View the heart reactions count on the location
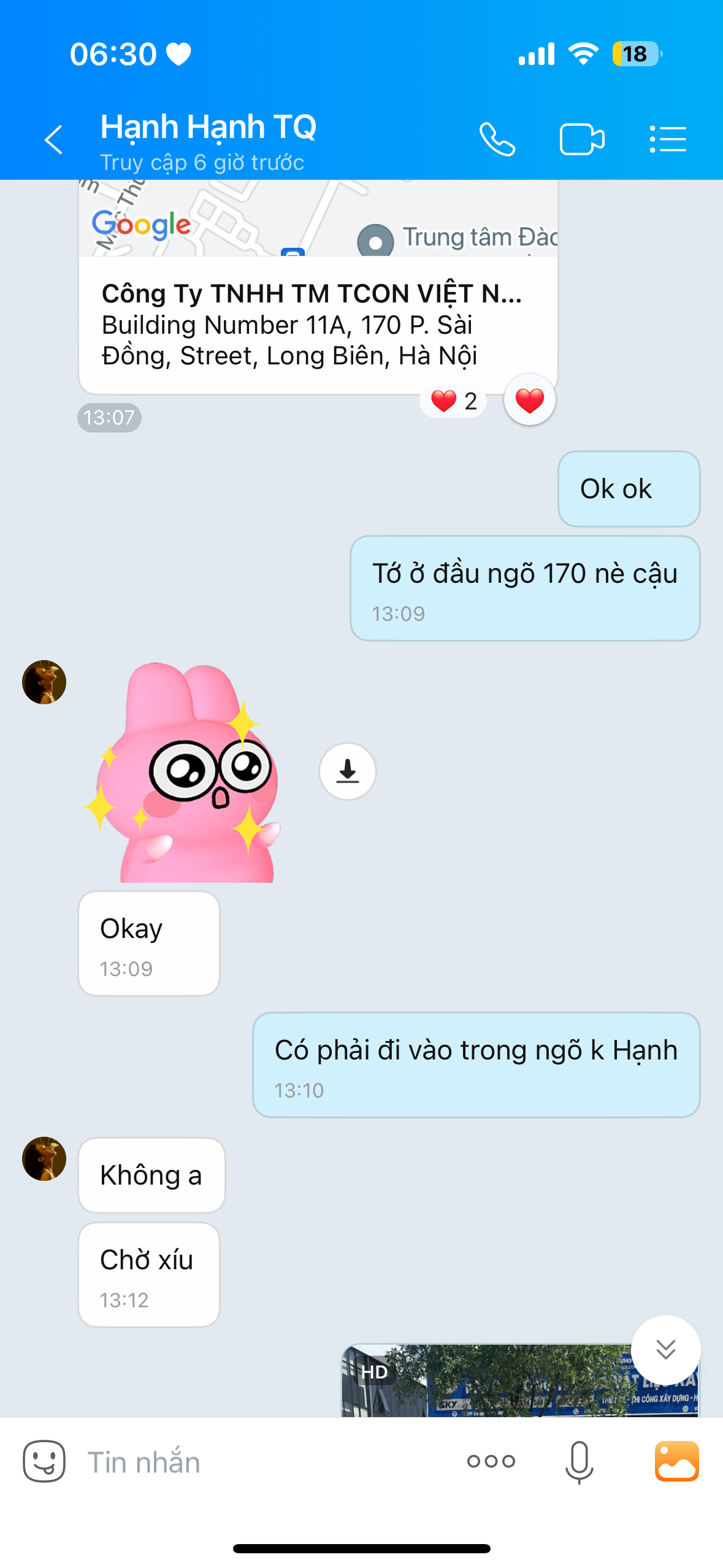Screen dimensions: 723x1568 pos(454,401)
